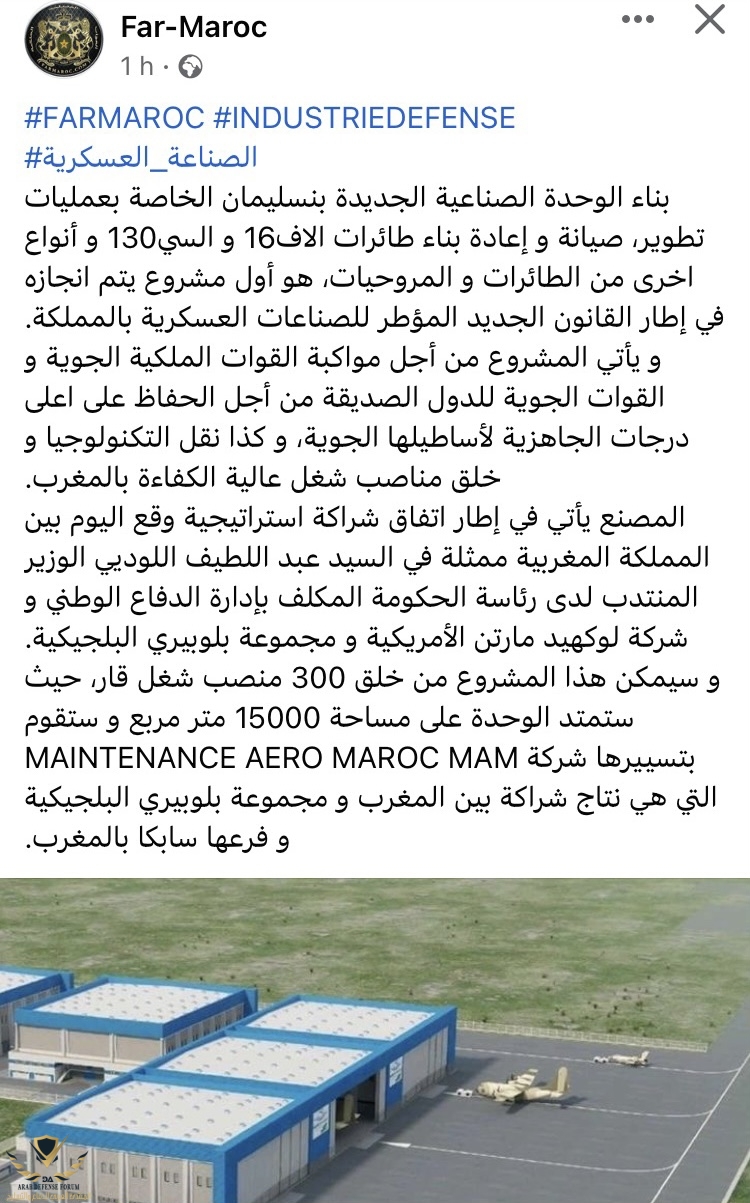This screenshot has width=750, height=1203.
Task: Open the Far-Maroc page name
Action: (194, 27)
